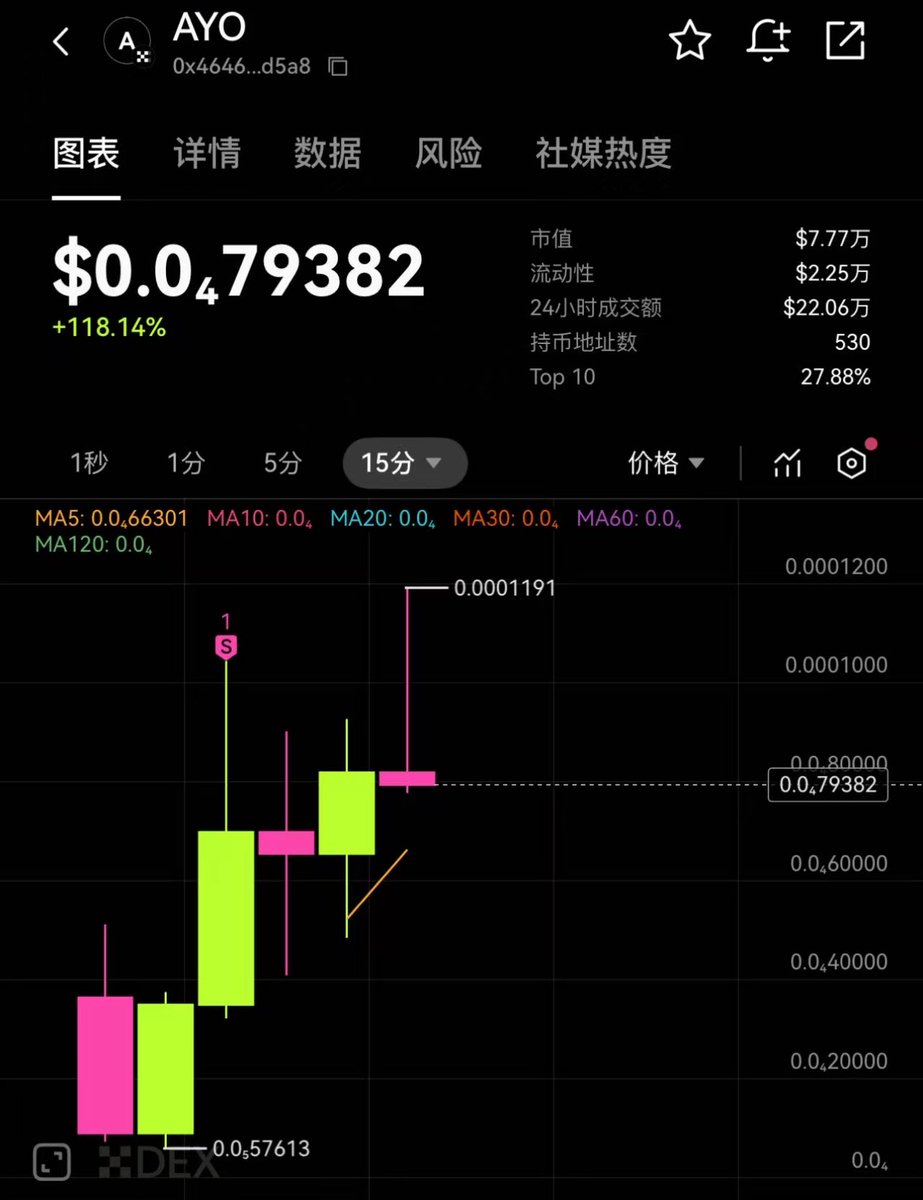923x1200 pixels.
Task: Open the chart indicators icon
Action: coord(788,463)
